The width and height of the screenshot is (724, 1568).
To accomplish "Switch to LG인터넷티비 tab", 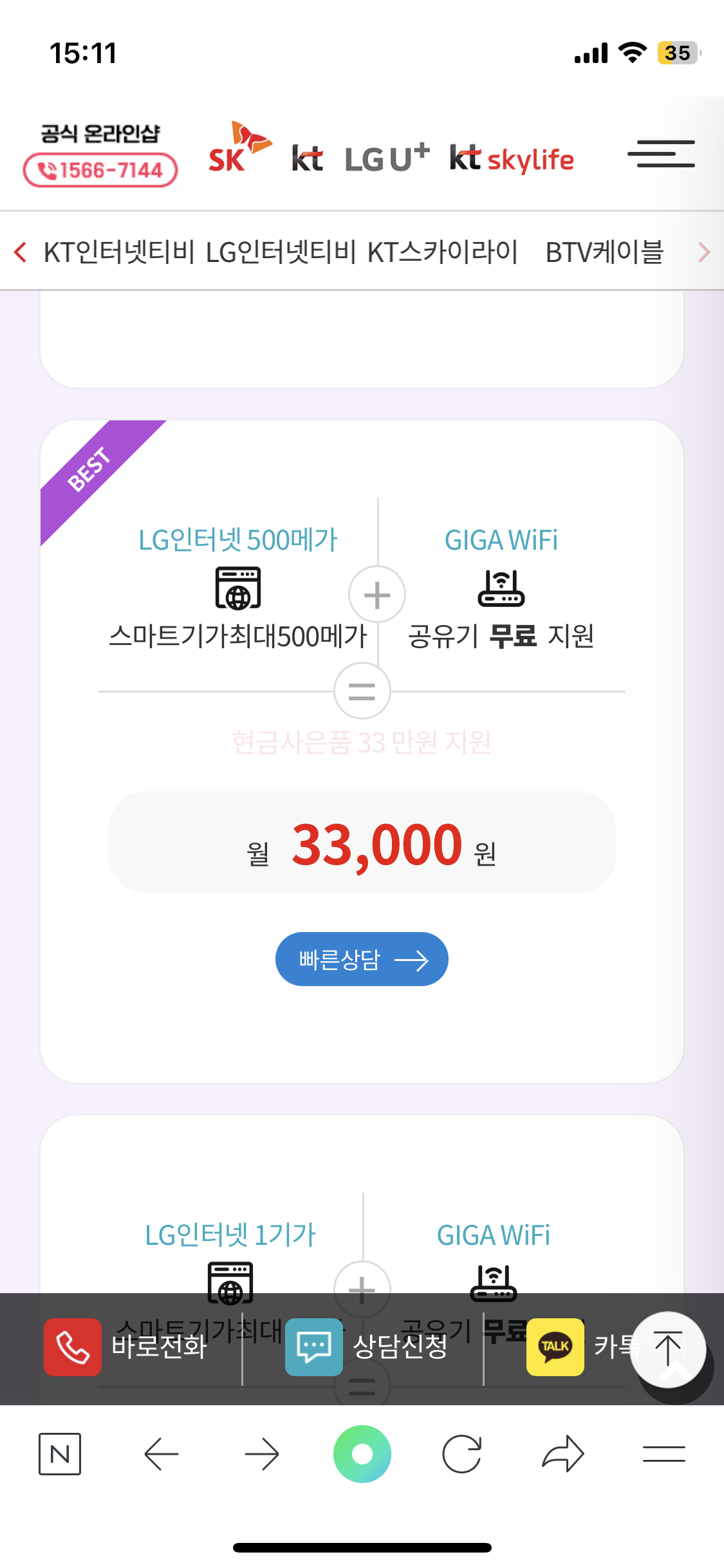I will click(281, 252).
